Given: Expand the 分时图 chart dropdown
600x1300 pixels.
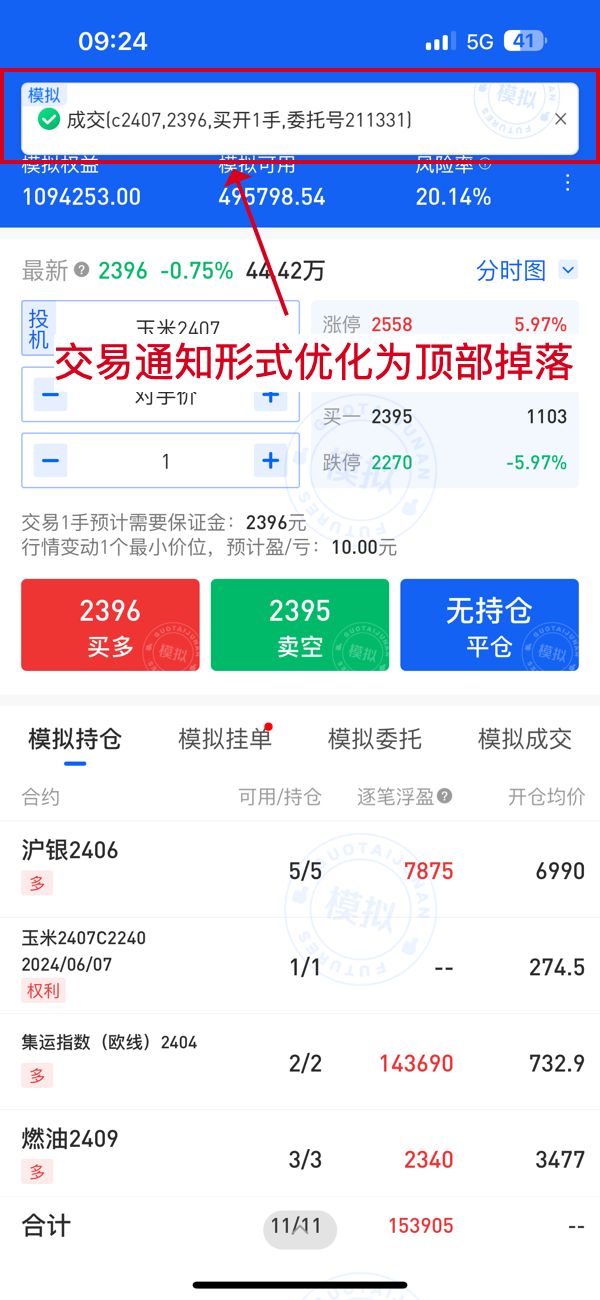Looking at the screenshot, I should pyautogui.click(x=568, y=270).
